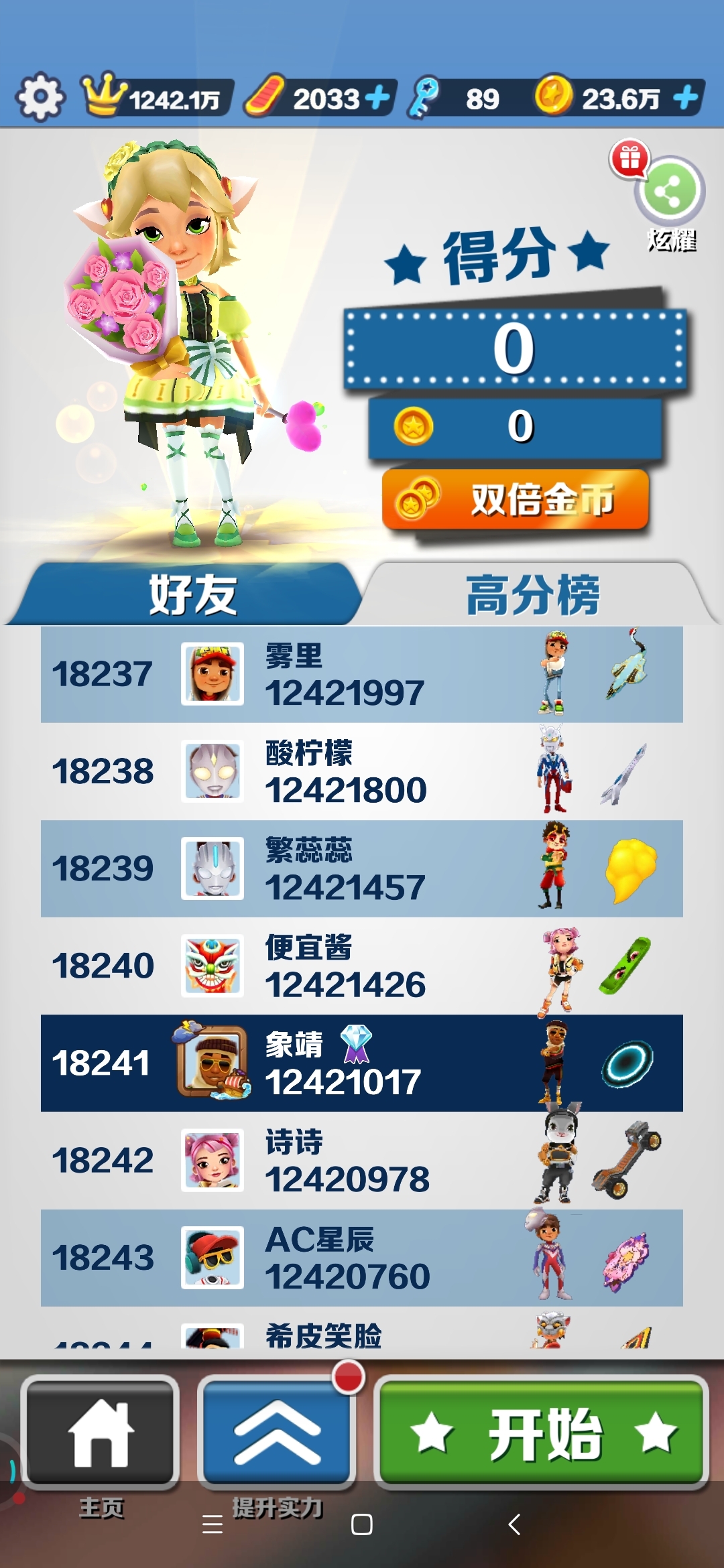Viewport: 724px width, 1568px height.
Task: Open 酸柠檬's leaderboard entry
Action: [x=362, y=771]
